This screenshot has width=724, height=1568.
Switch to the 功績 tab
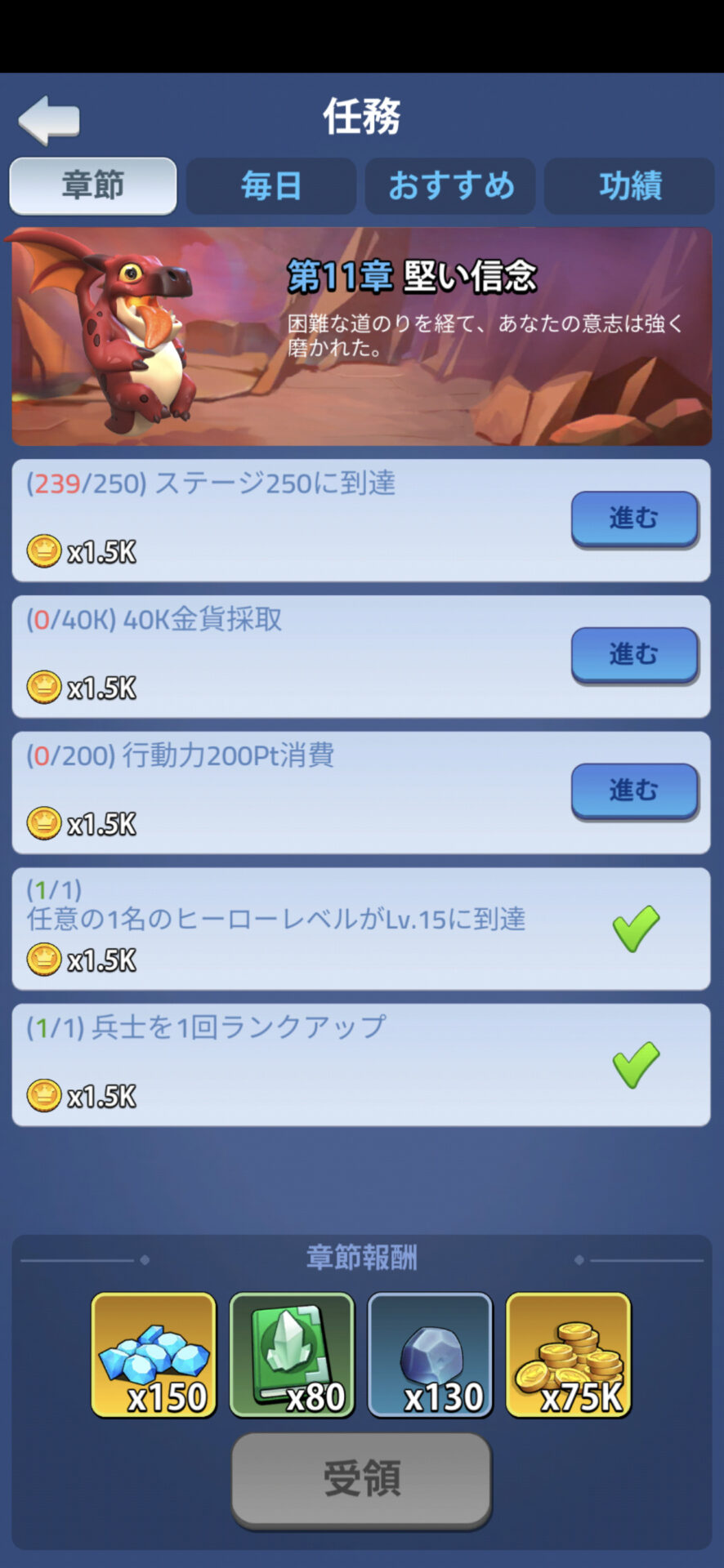(629, 186)
